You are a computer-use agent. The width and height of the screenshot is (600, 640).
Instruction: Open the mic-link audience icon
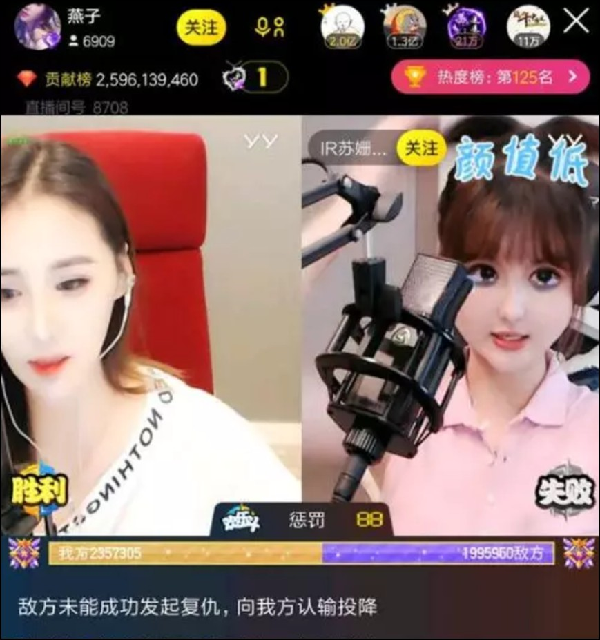264,28
